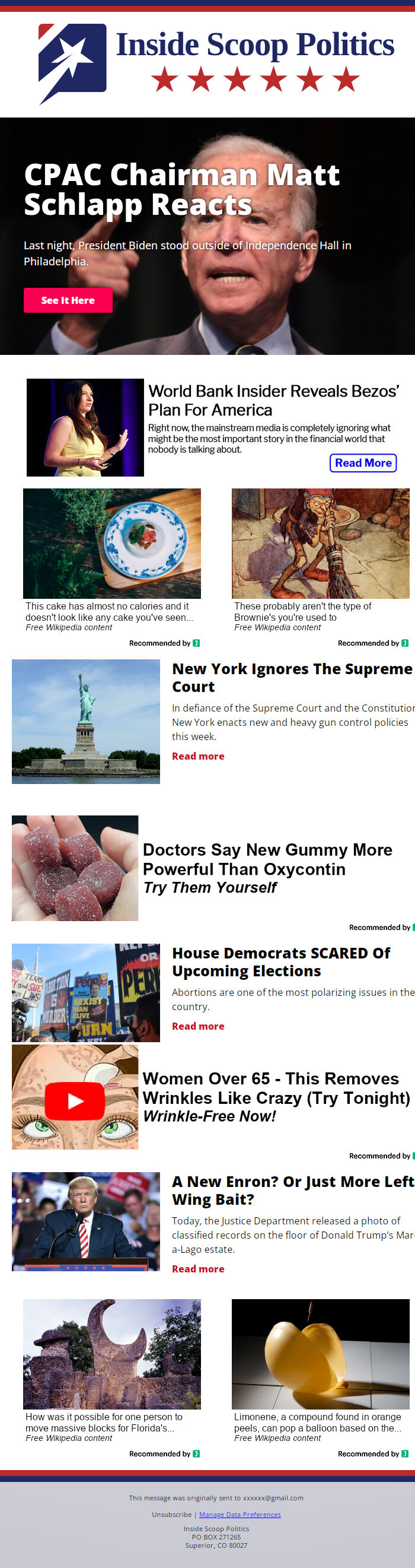This screenshot has height=1568, width=415.
Task: Open the Limonene balloon recommended card
Action: 320,1354
